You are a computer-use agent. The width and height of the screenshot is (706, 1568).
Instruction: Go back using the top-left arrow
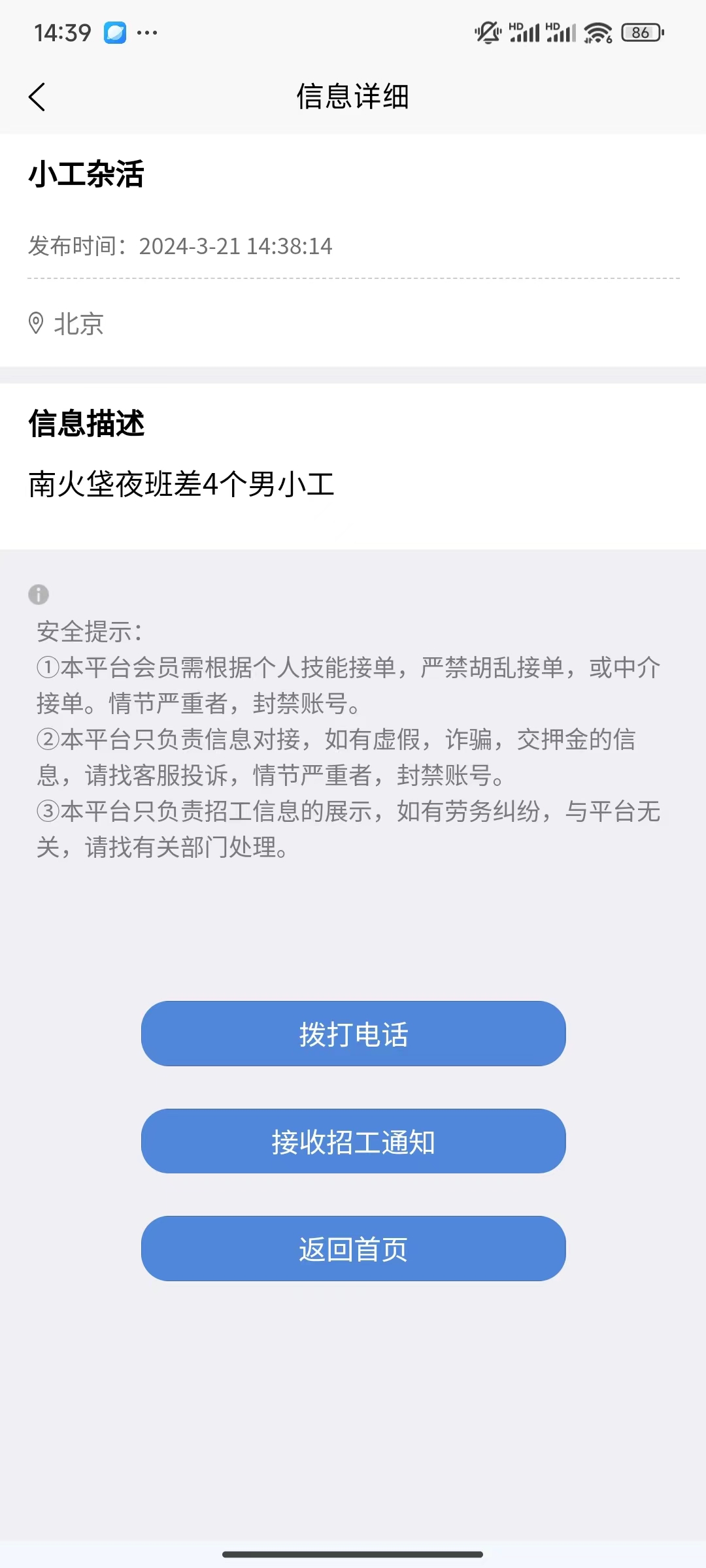pyautogui.click(x=37, y=97)
